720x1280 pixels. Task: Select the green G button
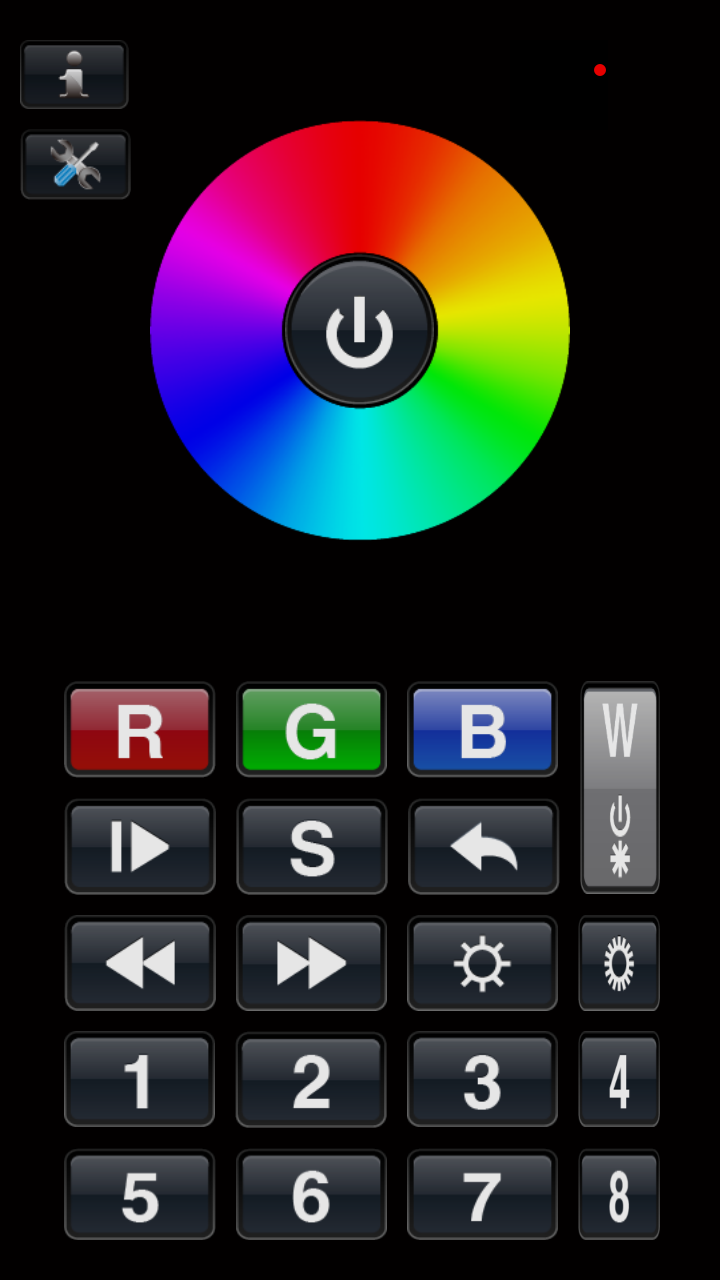pyautogui.click(x=311, y=729)
